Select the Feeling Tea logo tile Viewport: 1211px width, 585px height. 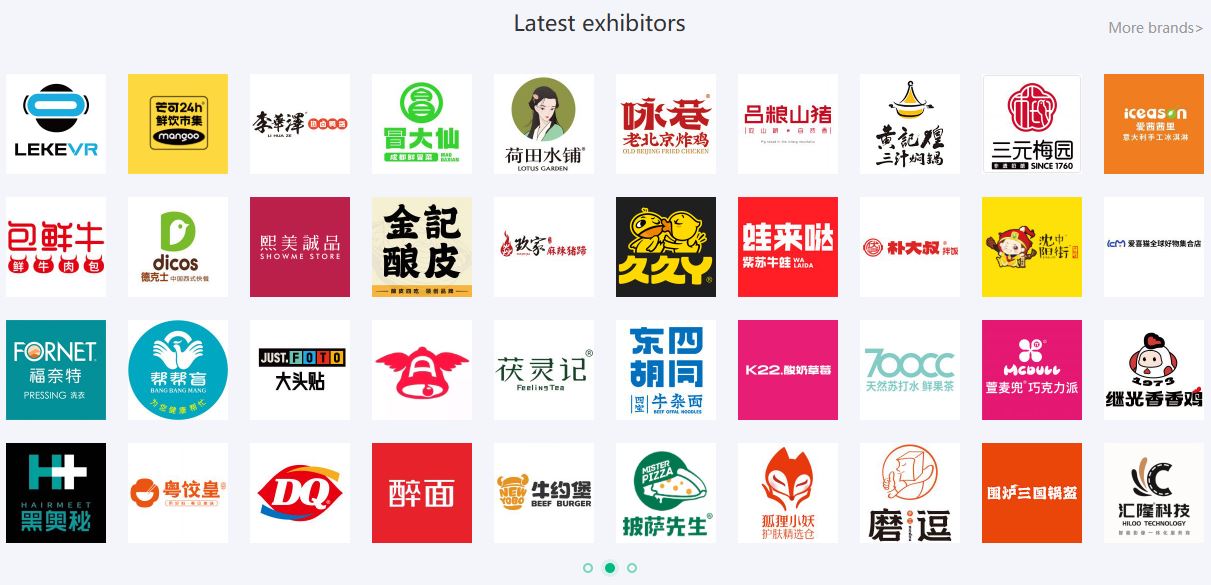[x=544, y=370]
